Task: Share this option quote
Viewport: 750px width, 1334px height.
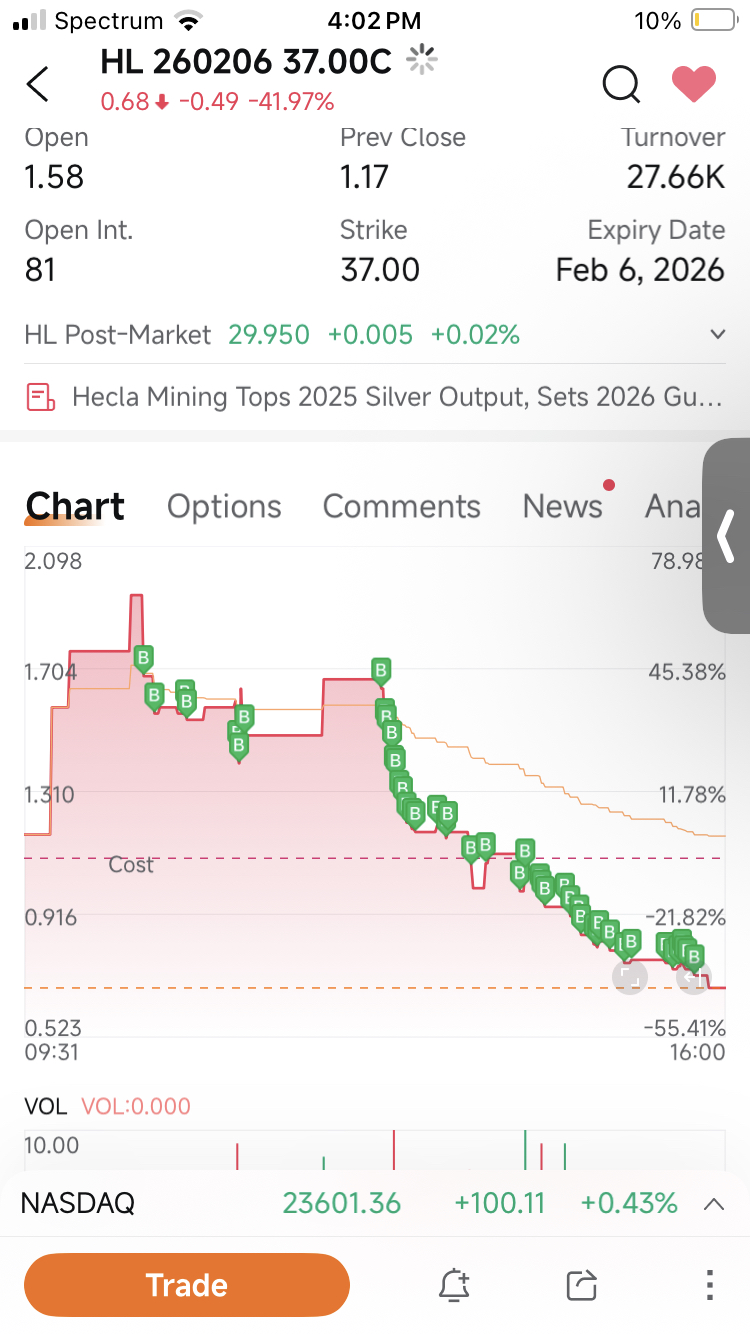Action: pos(580,1285)
